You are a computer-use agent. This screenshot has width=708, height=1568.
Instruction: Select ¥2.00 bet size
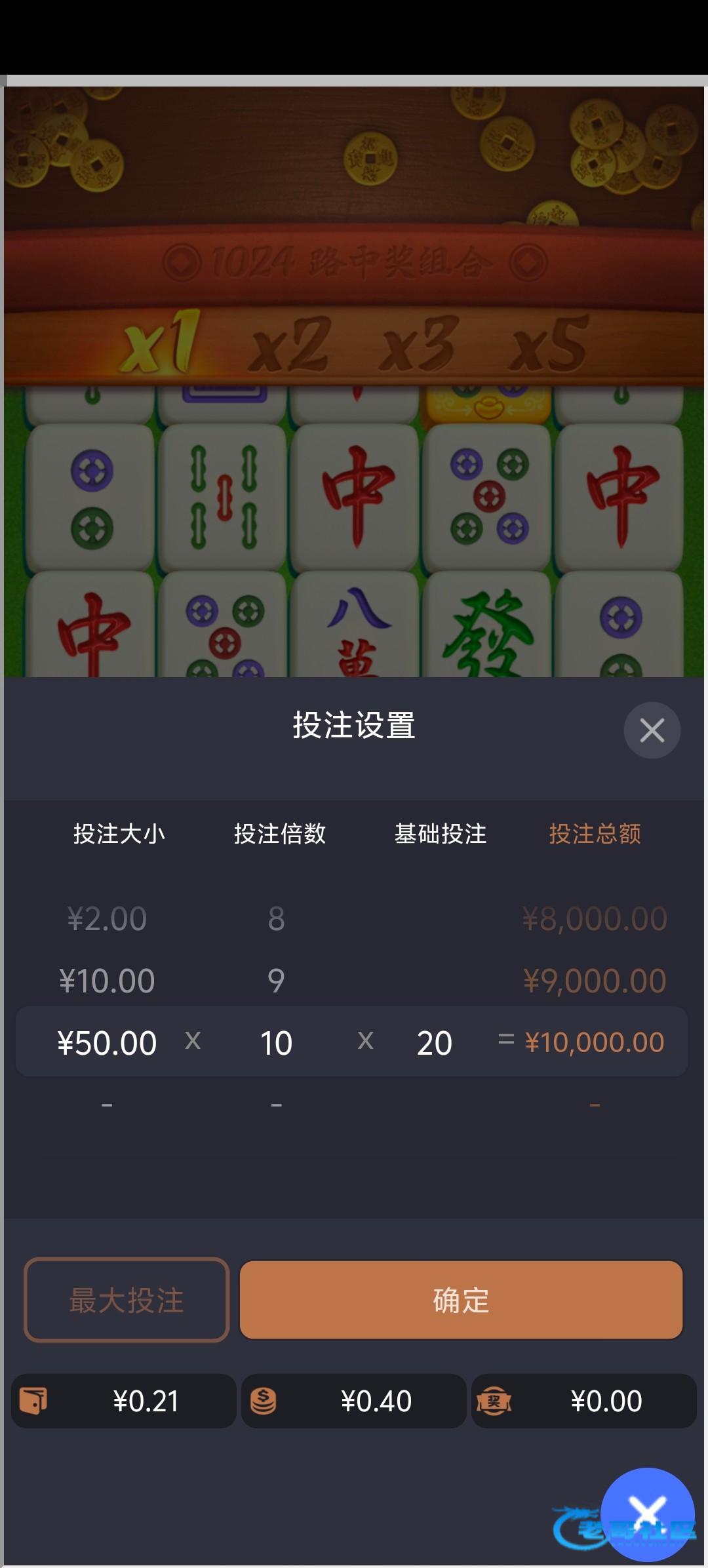coord(107,919)
